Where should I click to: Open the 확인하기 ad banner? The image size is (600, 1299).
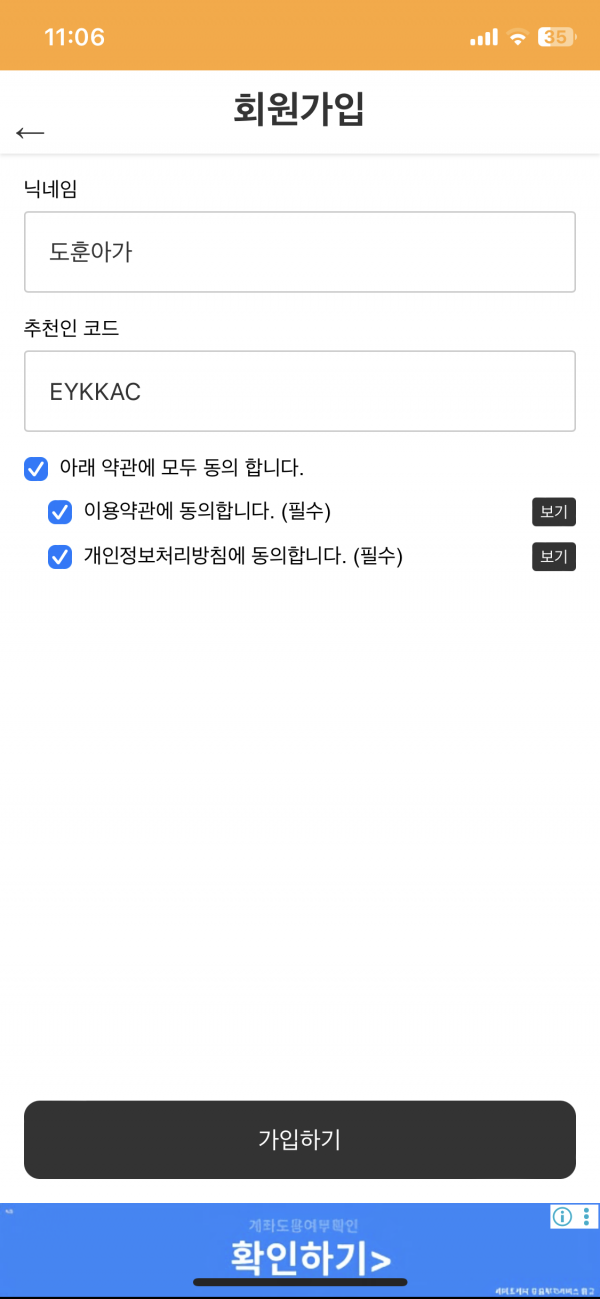click(300, 1250)
